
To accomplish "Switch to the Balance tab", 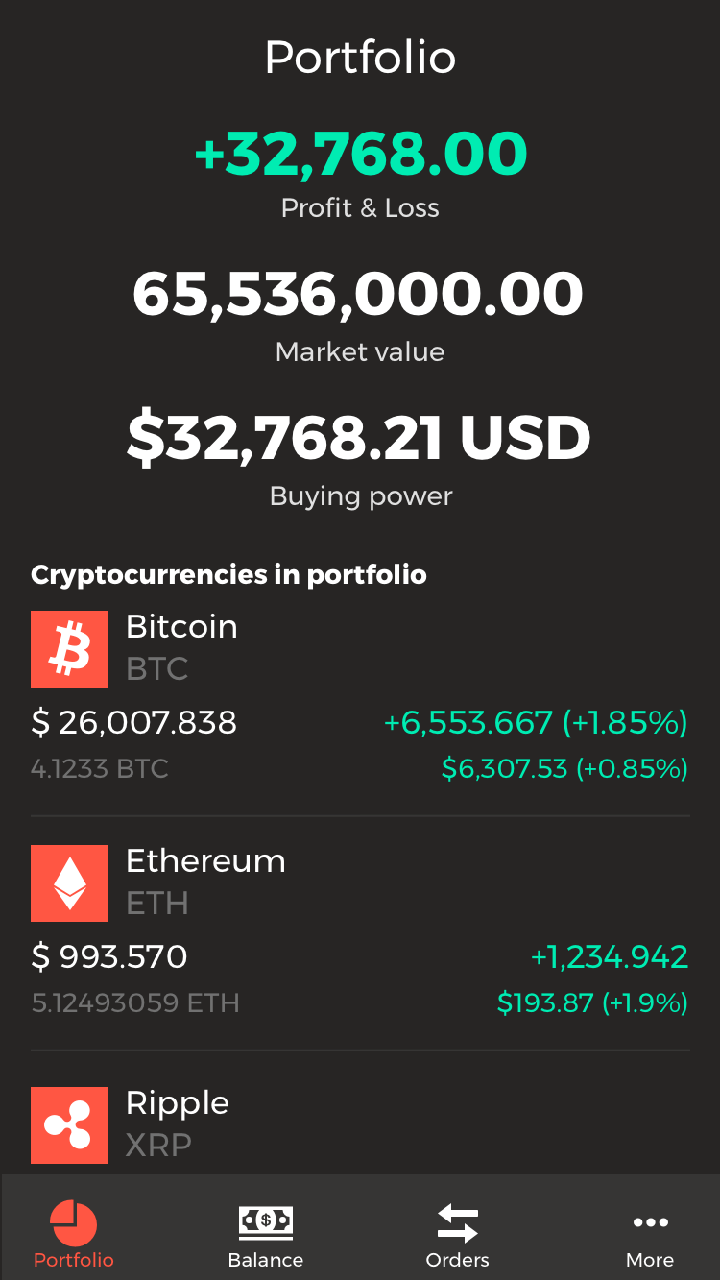I will [x=265, y=1234].
